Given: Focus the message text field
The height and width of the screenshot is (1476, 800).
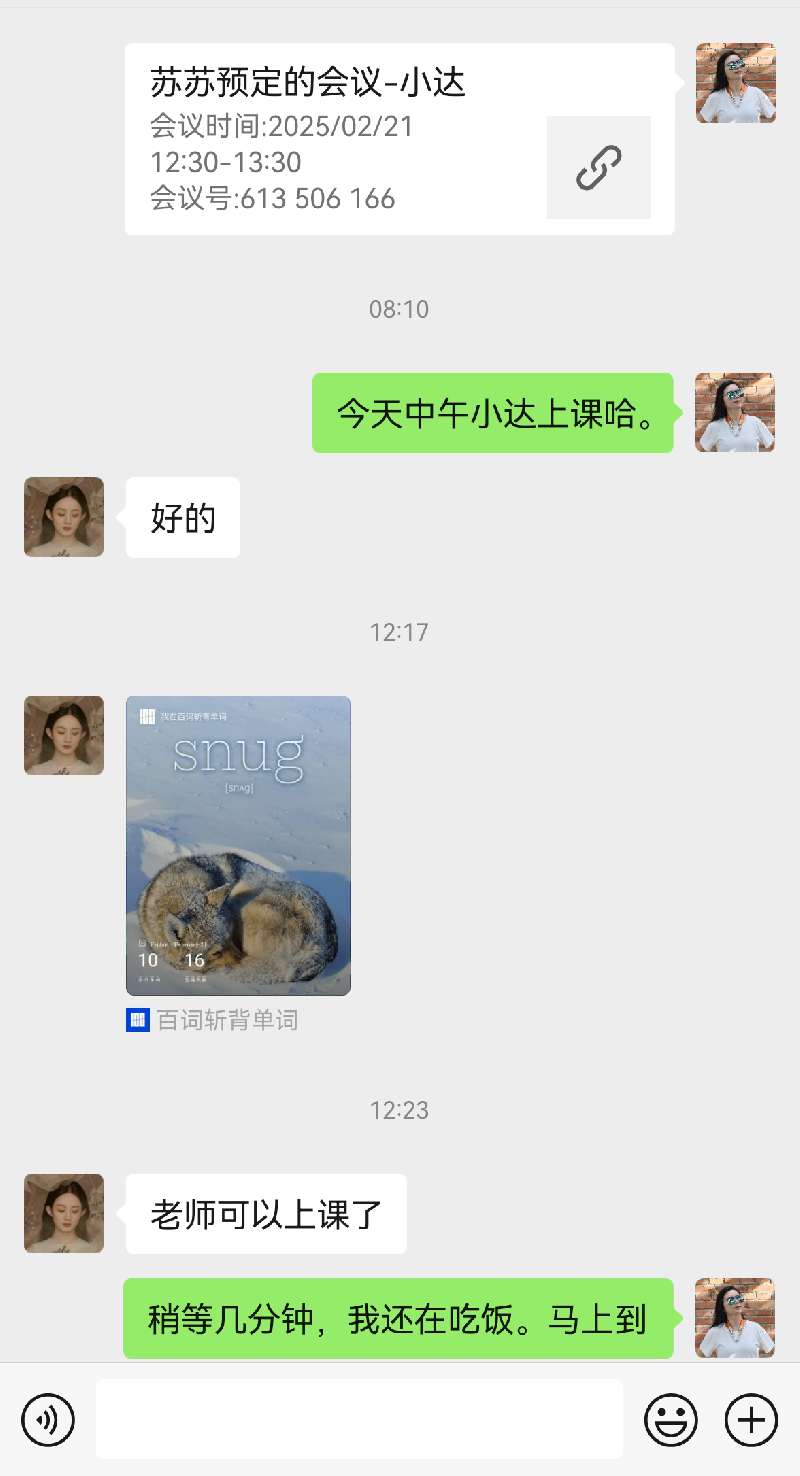Looking at the screenshot, I should click(359, 1419).
